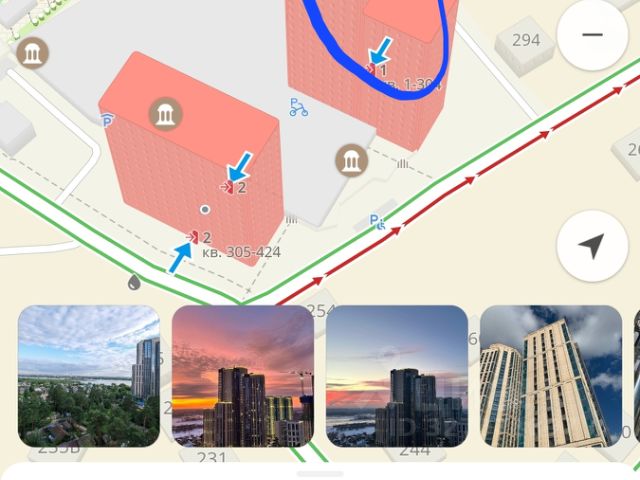Tap the museum marker near the road
This screenshot has width=640, height=480.
point(351,161)
